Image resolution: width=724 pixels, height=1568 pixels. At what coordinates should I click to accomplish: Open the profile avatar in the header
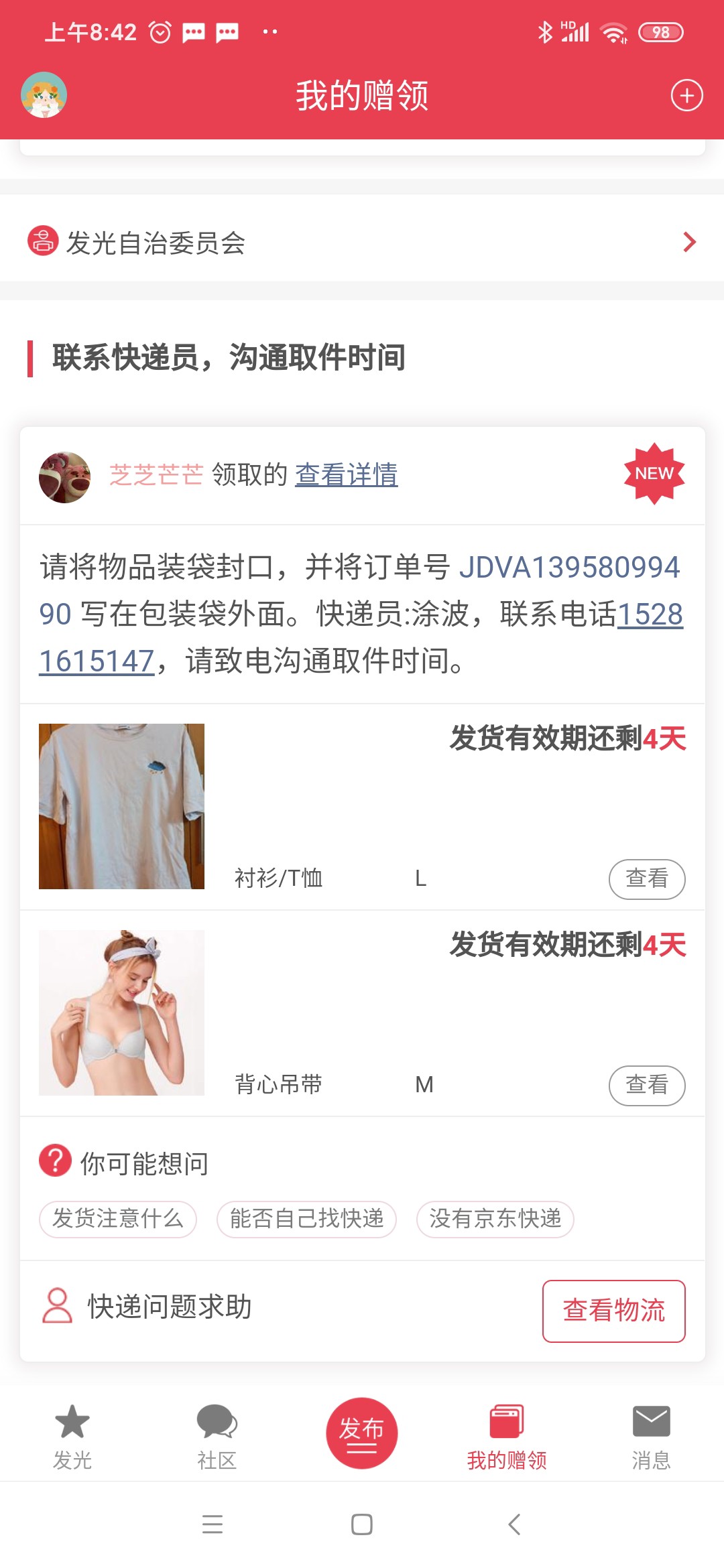click(x=44, y=95)
